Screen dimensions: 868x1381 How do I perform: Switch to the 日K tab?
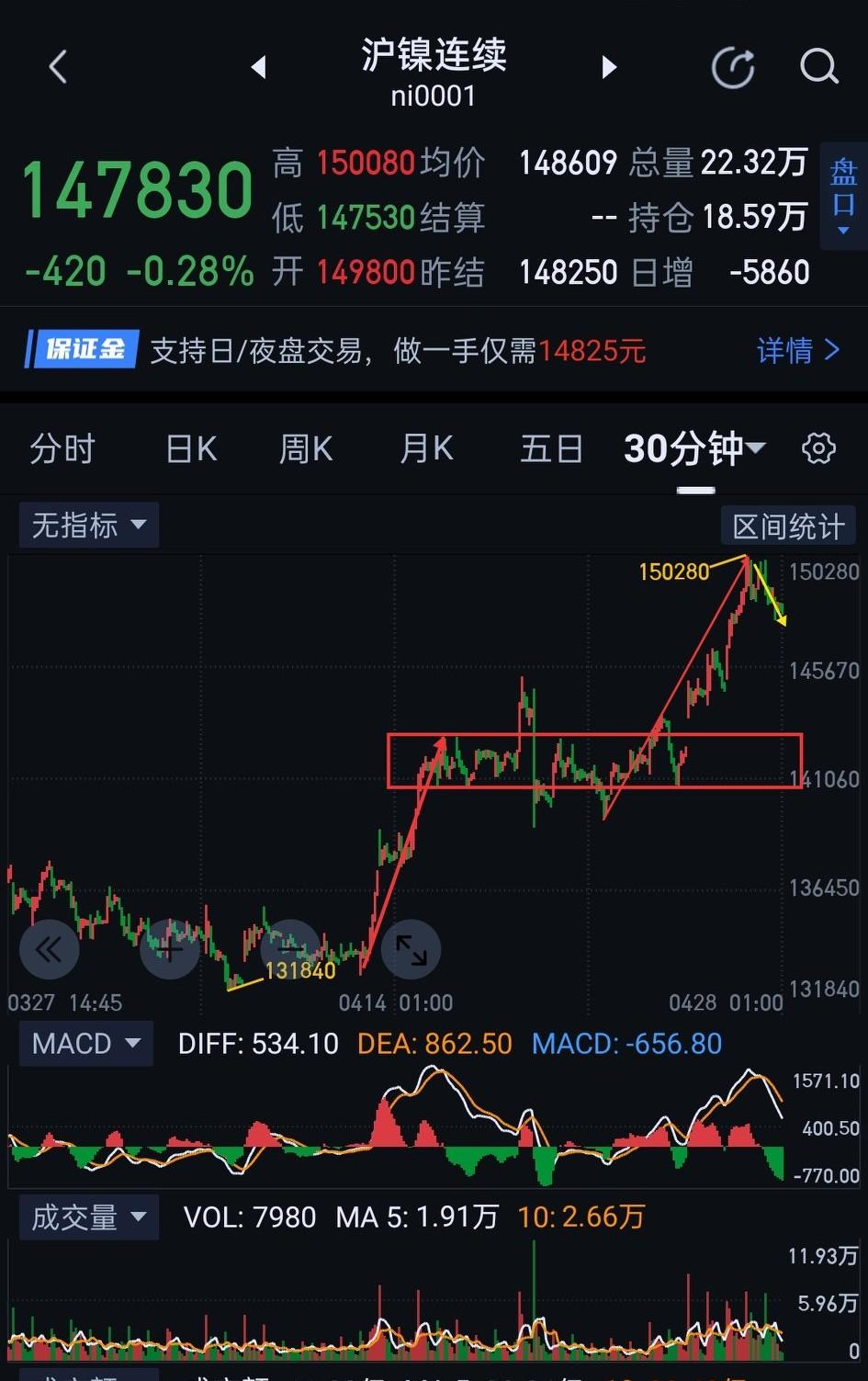190,448
